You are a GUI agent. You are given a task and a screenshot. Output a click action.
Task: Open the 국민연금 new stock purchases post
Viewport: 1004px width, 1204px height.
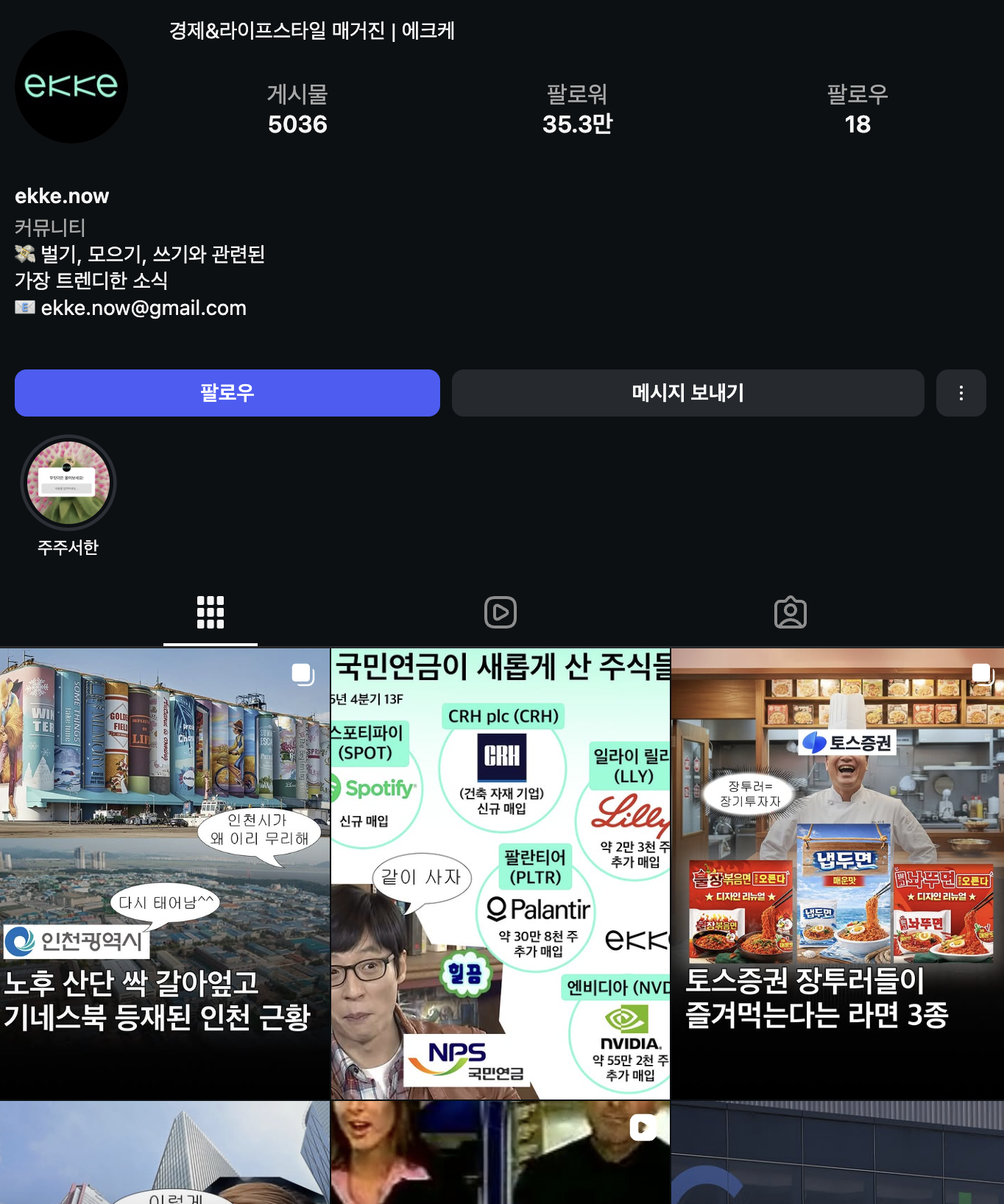point(501,874)
